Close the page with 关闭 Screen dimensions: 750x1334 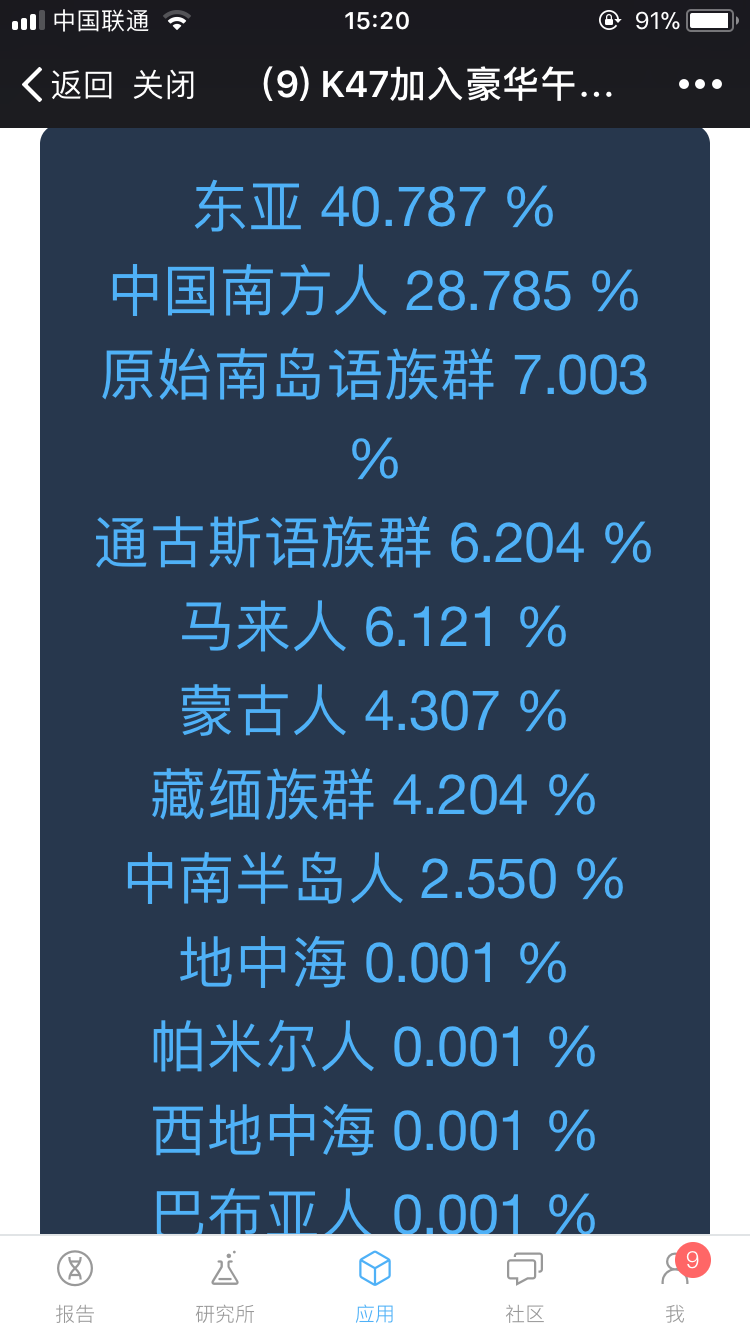pos(164,85)
